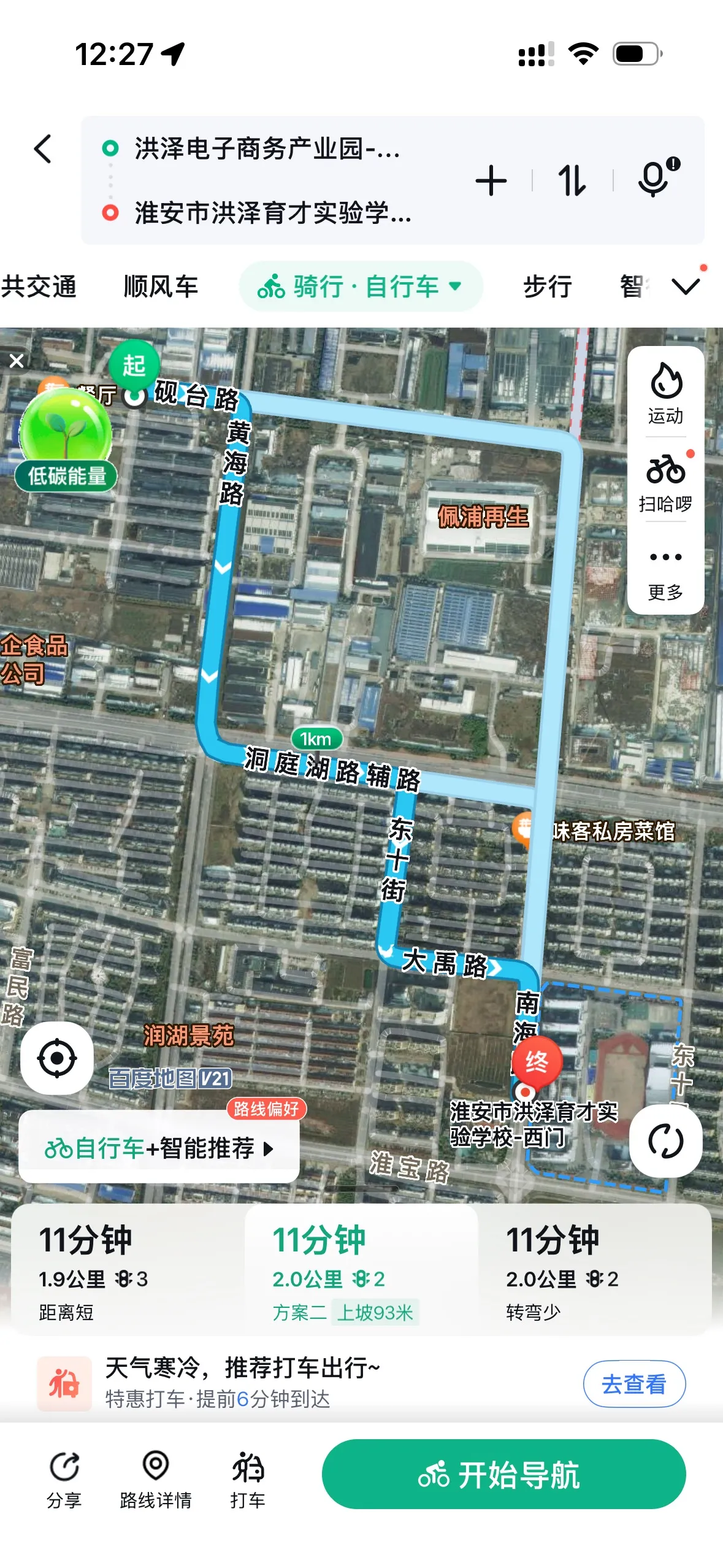Open the 运动 sports feature
723x1568 pixels.
[x=665, y=394]
